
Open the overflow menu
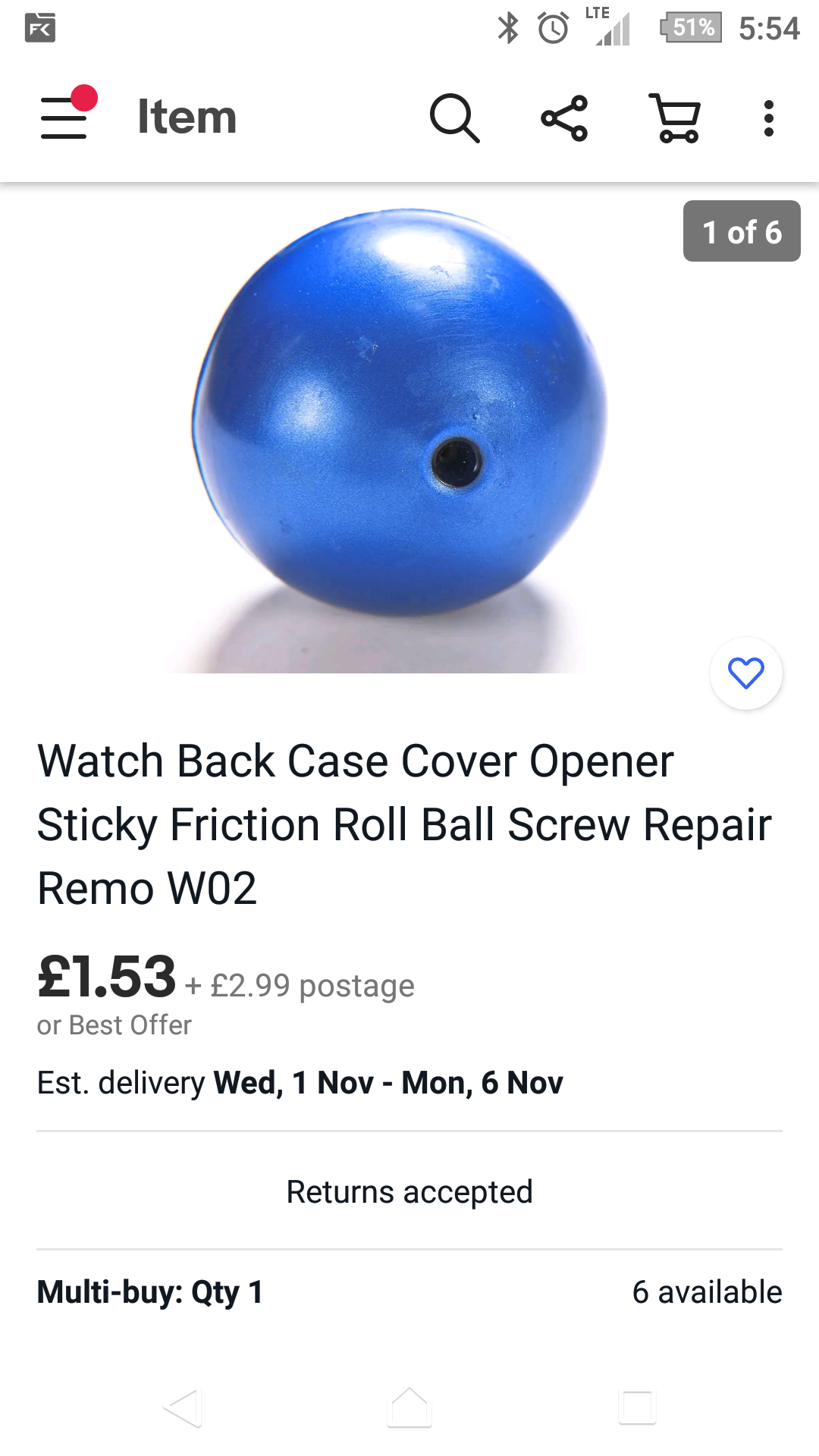point(769,118)
